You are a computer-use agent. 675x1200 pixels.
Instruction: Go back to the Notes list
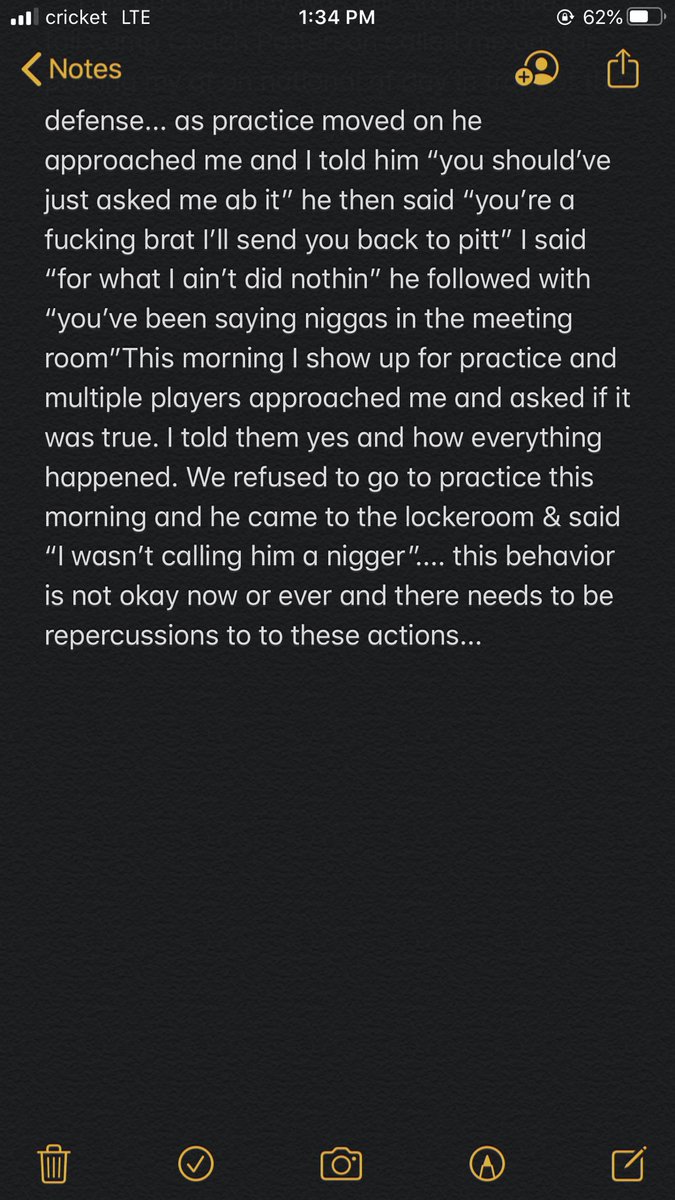(x=71, y=69)
